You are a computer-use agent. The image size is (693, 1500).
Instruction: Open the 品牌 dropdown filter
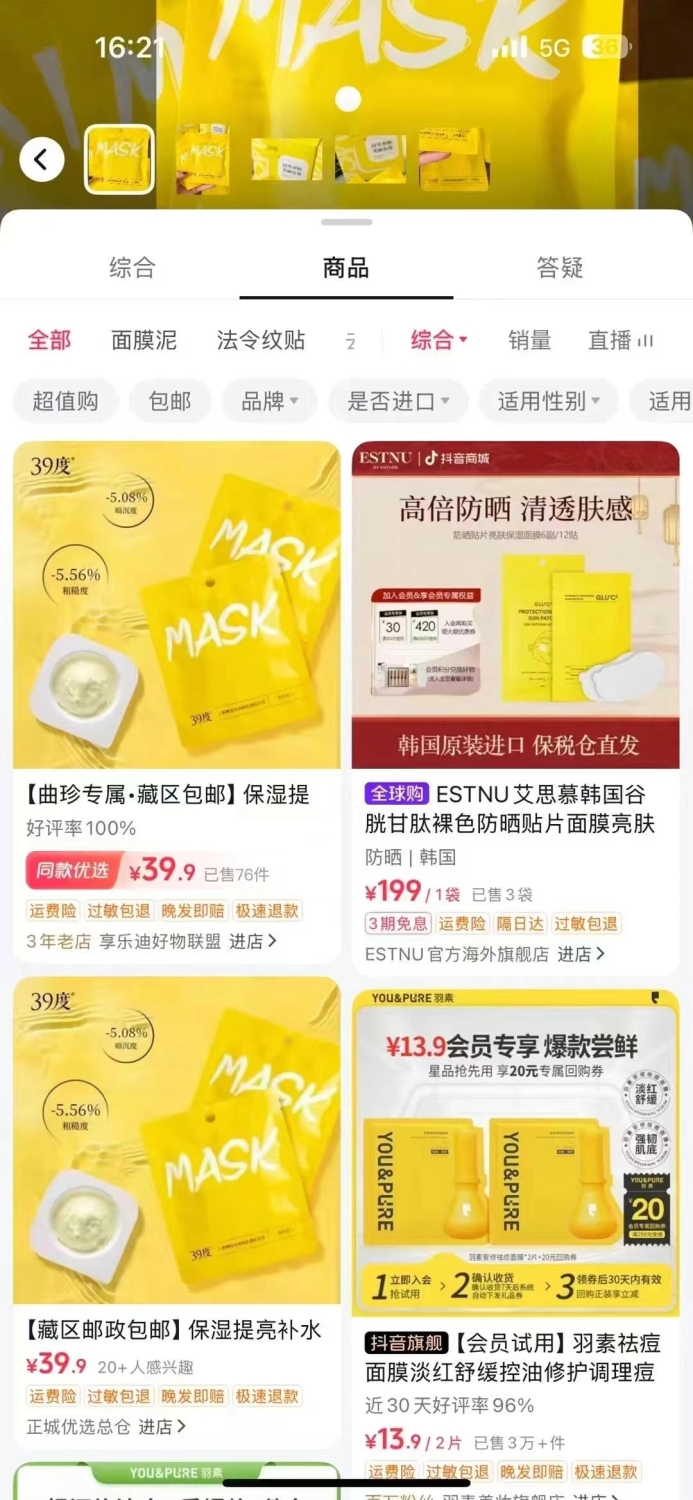coord(270,401)
